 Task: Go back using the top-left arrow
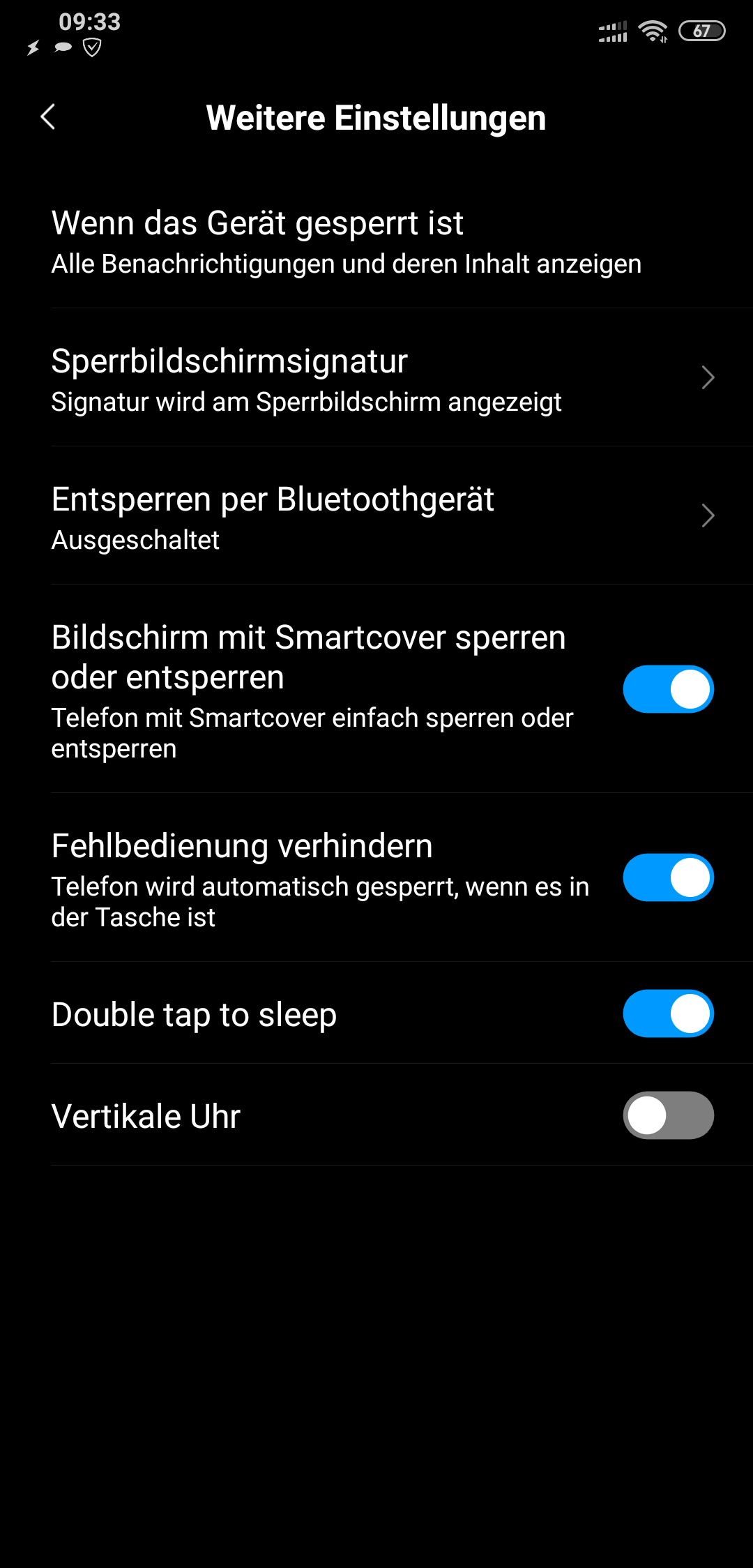click(x=48, y=117)
